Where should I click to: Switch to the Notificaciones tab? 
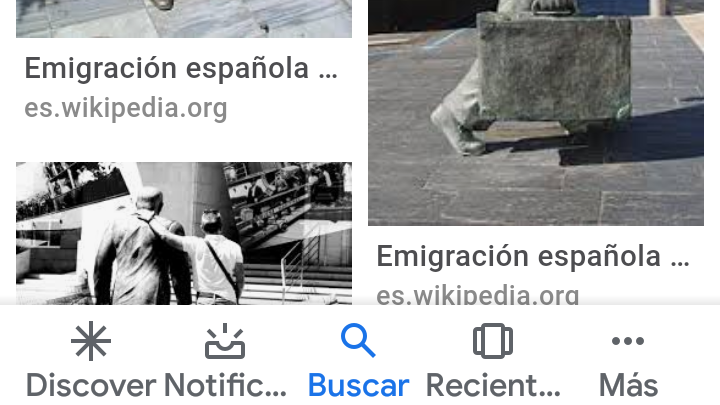225,360
